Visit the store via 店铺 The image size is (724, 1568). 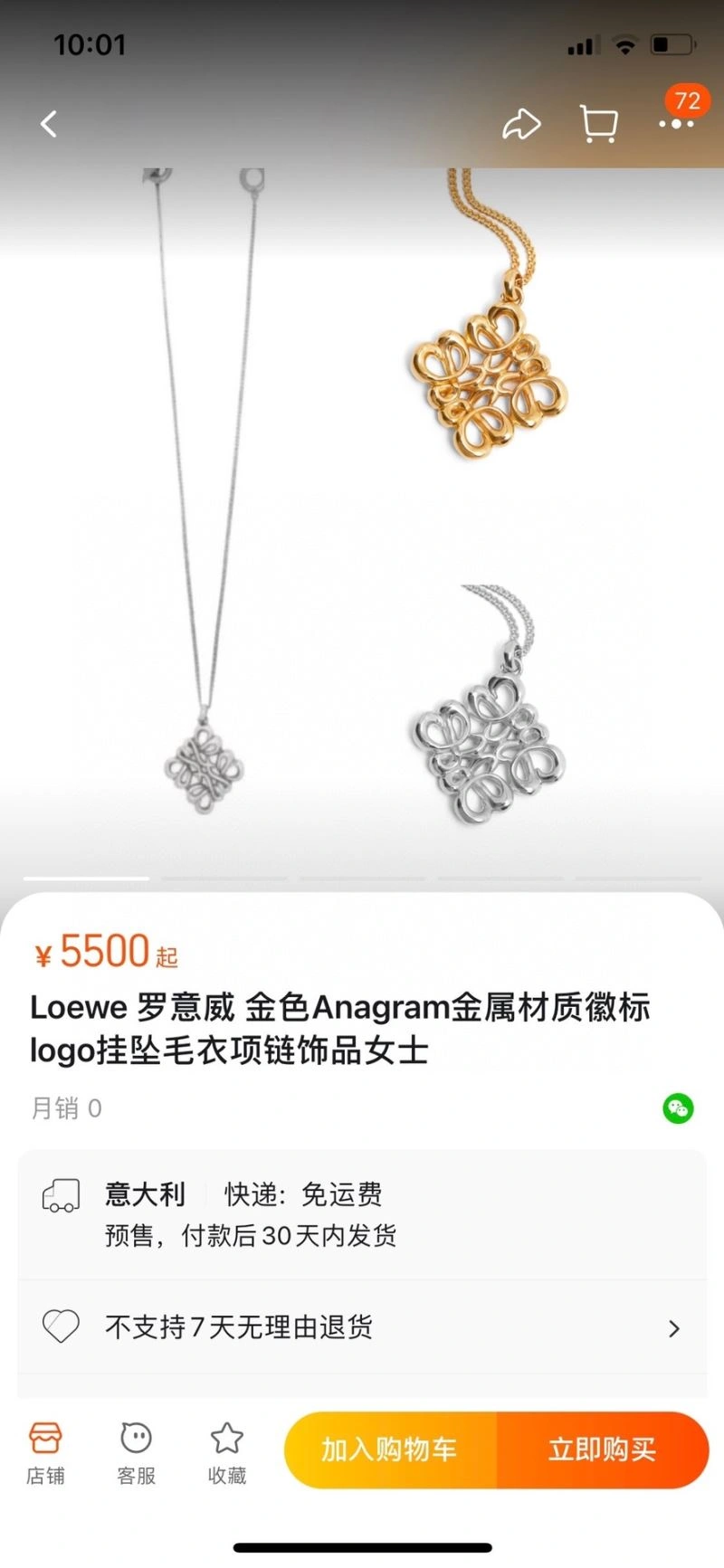pyautogui.click(x=45, y=1451)
